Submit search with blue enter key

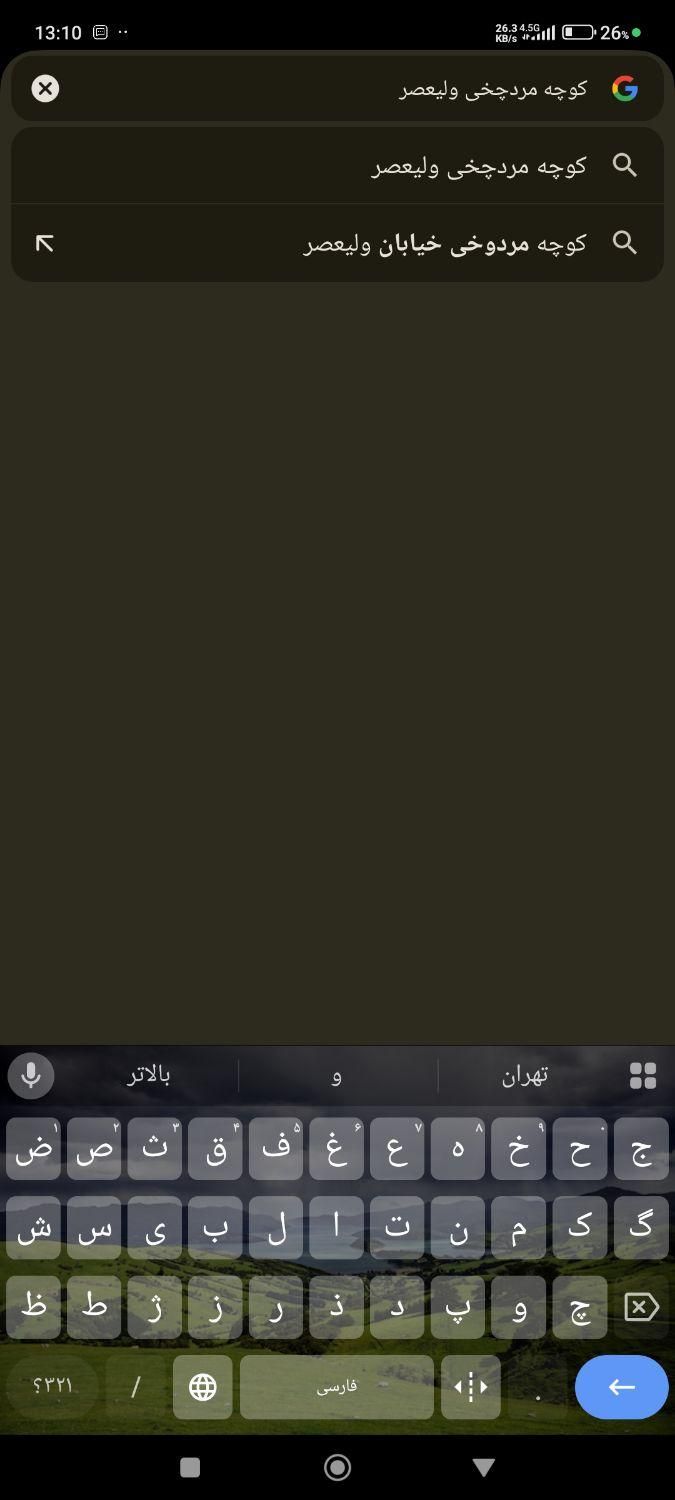621,1387
